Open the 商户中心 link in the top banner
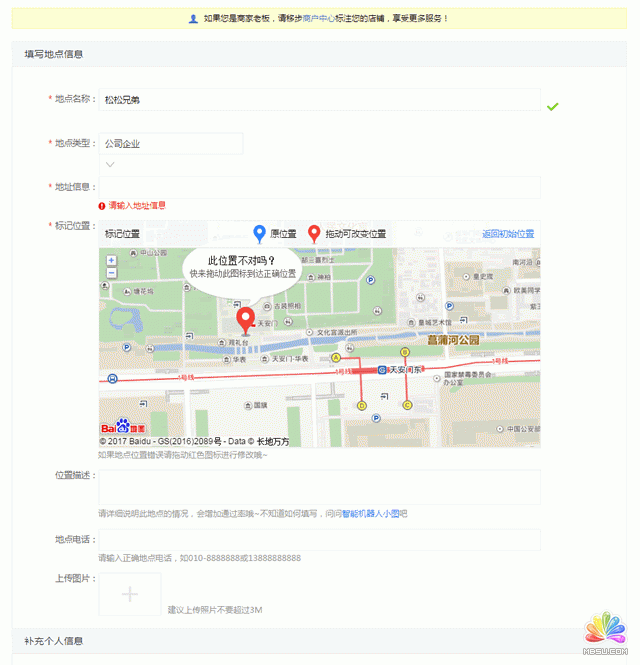 click(318, 18)
